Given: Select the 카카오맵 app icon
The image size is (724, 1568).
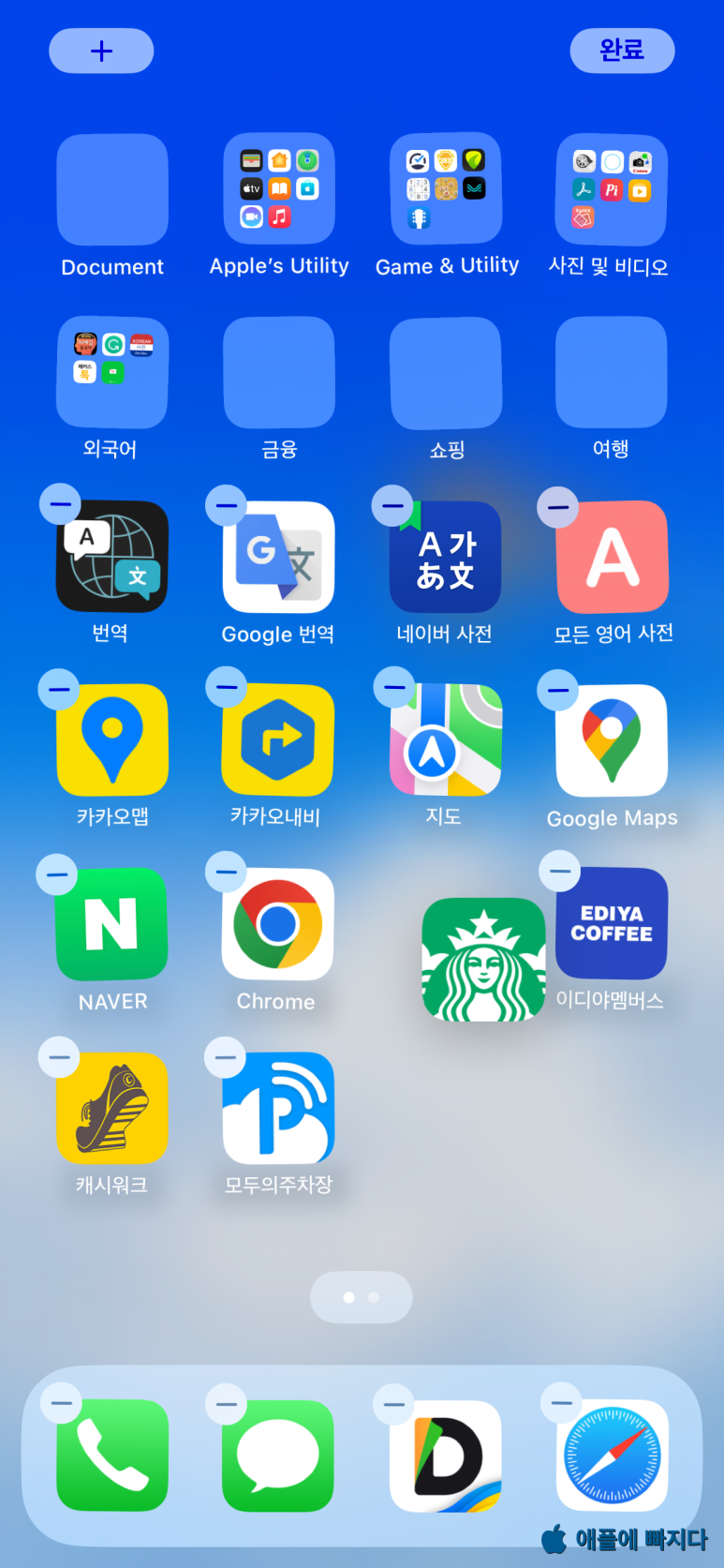Looking at the screenshot, I should pyautogui.click(x=112, y=740).
